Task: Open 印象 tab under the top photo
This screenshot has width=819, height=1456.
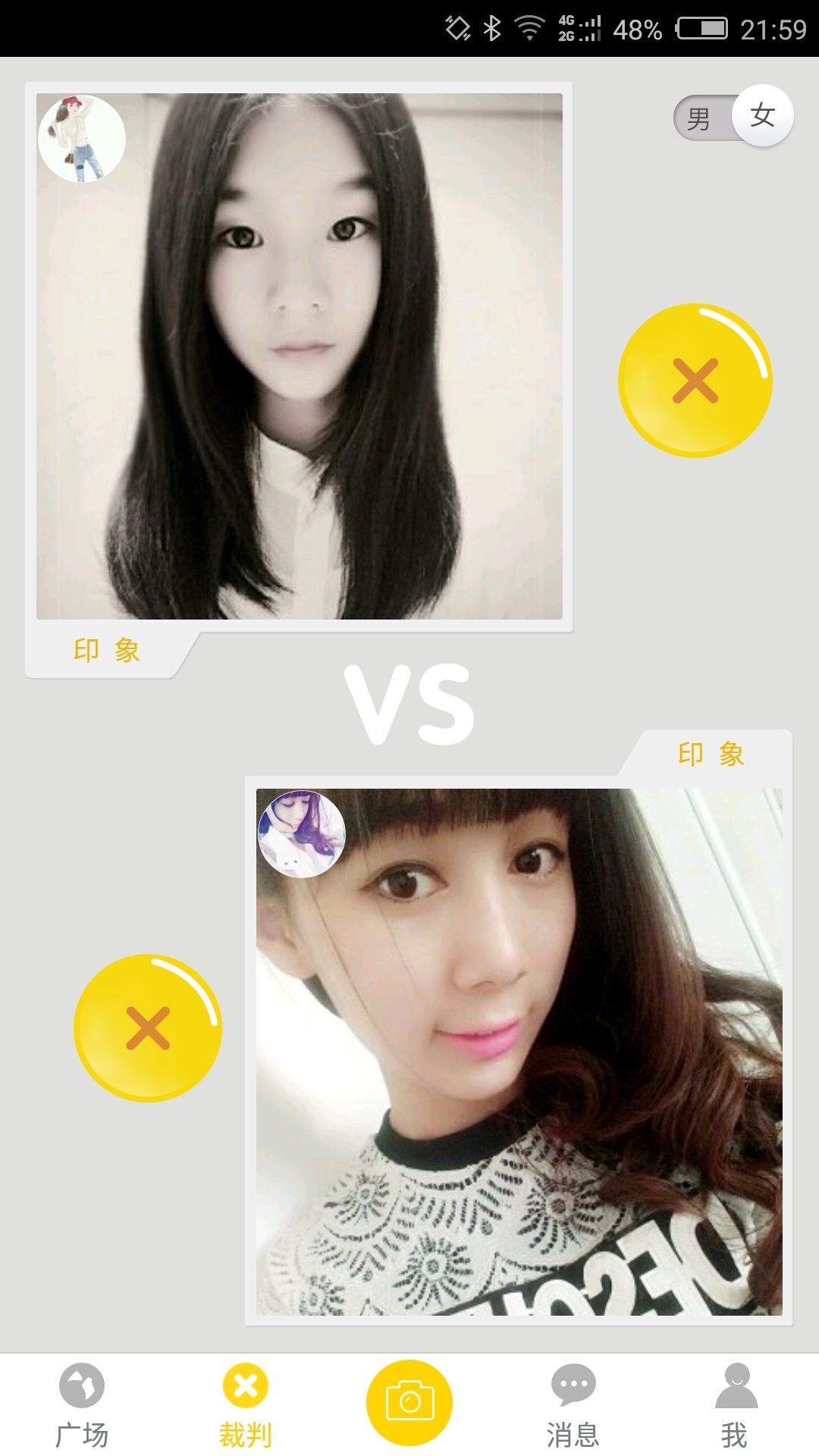Action: point(106,651)
